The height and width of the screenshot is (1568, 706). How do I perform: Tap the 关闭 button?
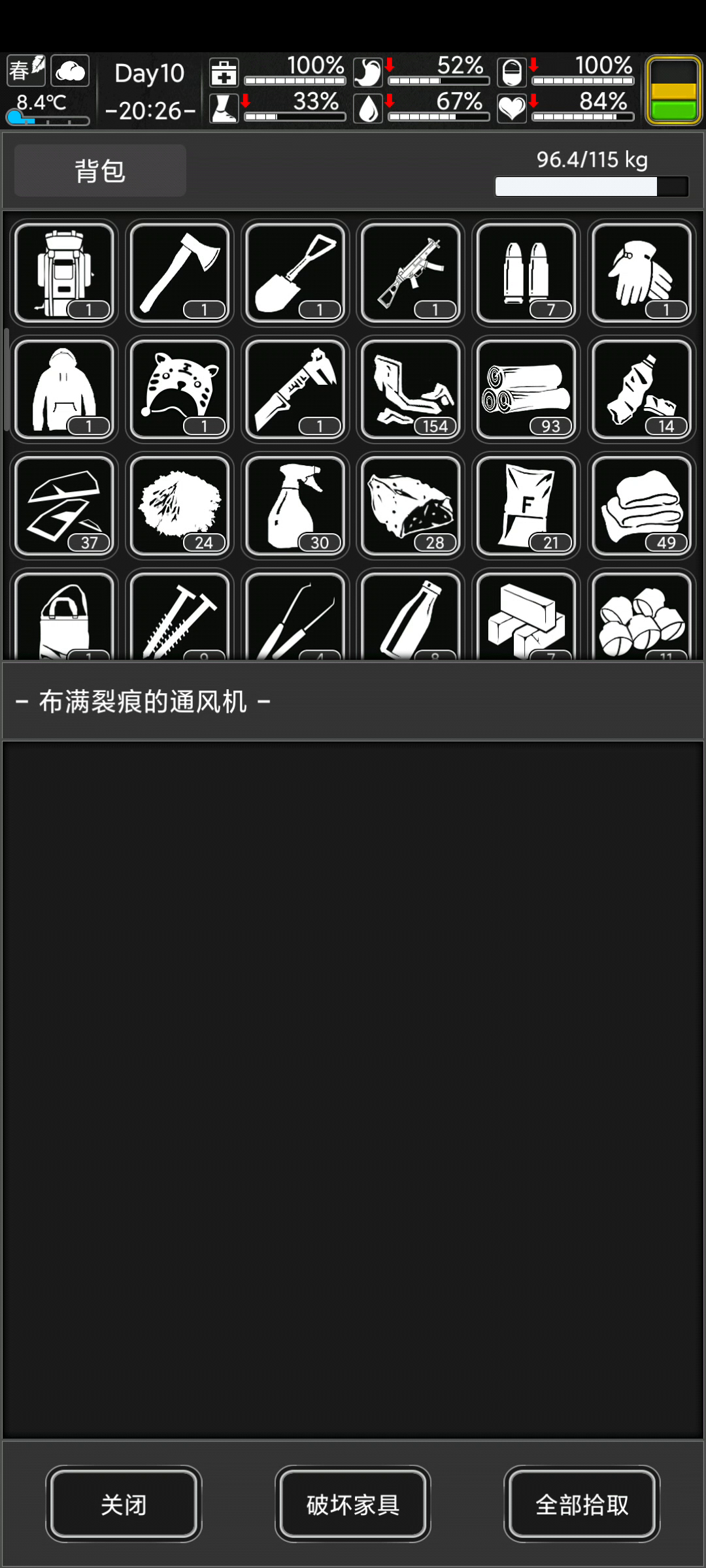click(x=124, y=1504)
